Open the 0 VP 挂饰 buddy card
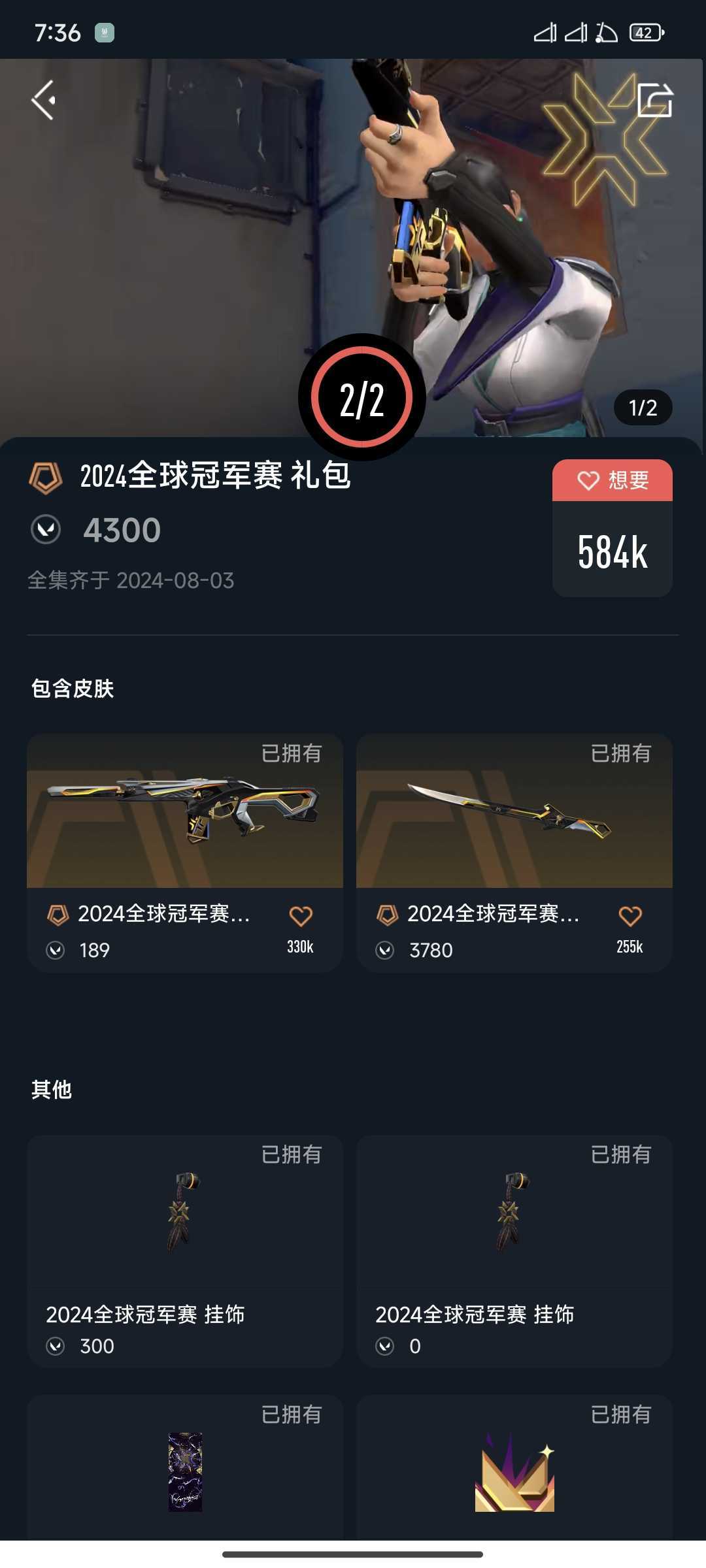Viewport: 706px width, 1568px height. click(514, 1251)
